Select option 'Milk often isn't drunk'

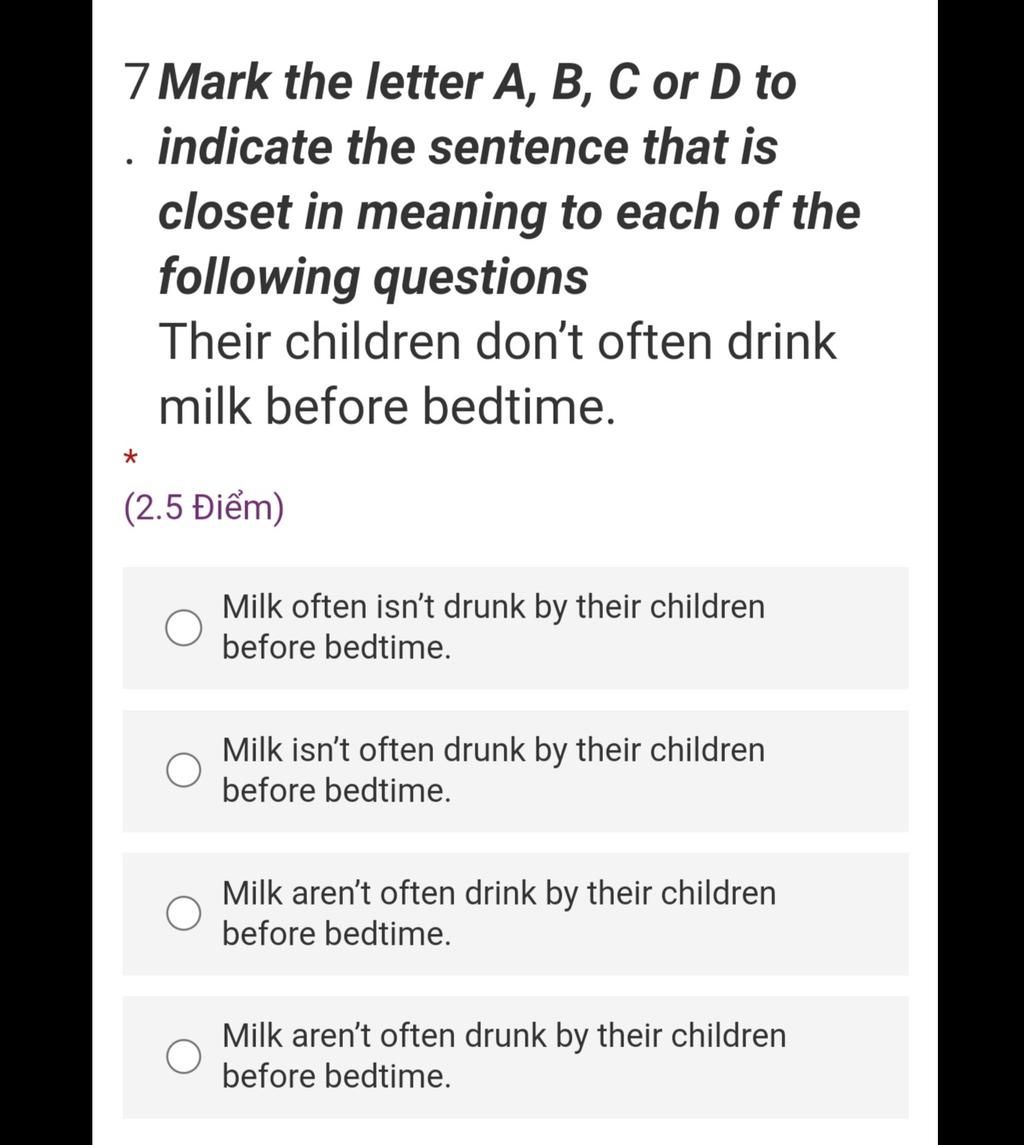click(183, 628)
